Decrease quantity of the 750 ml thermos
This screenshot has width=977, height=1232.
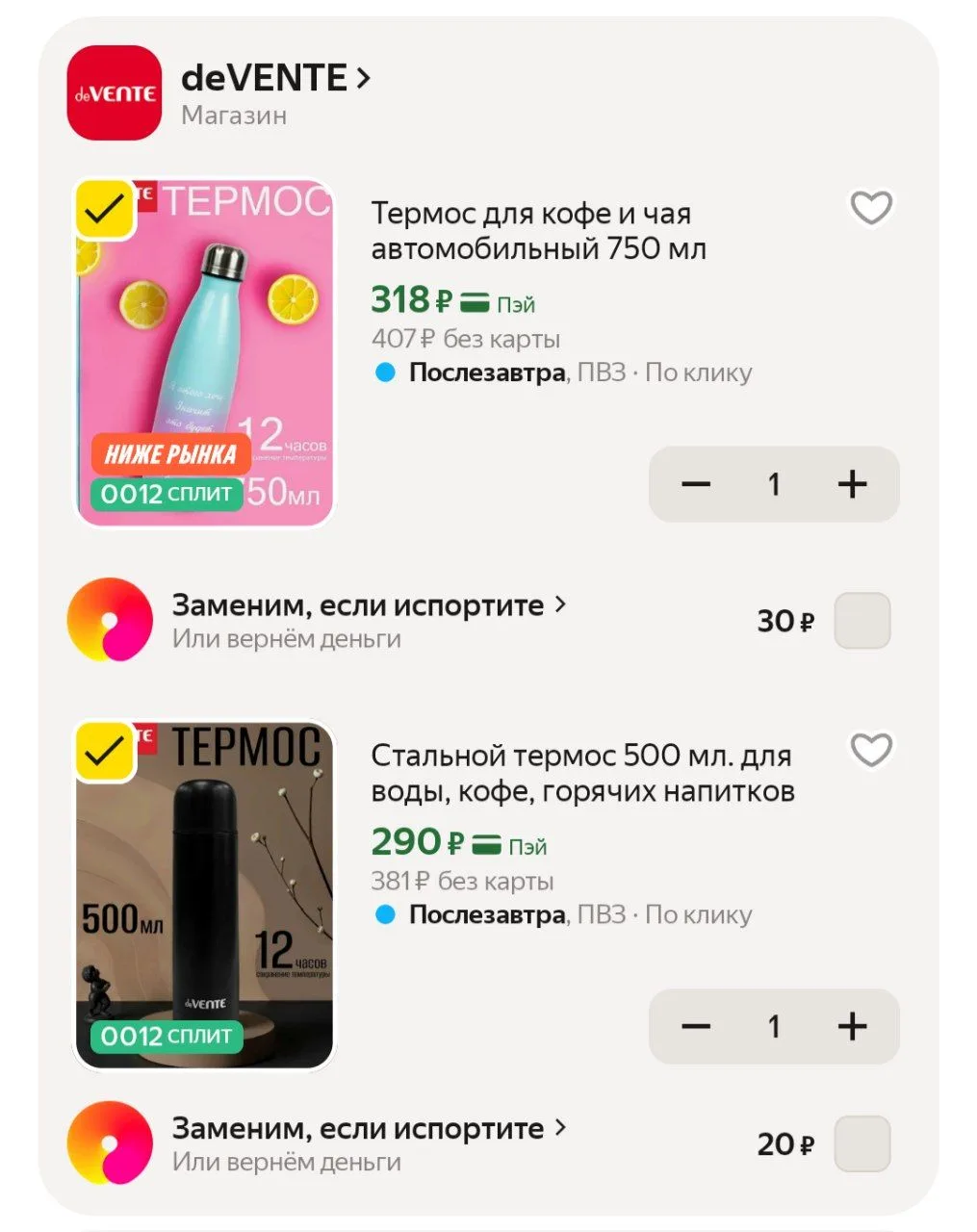coord(696,484)
